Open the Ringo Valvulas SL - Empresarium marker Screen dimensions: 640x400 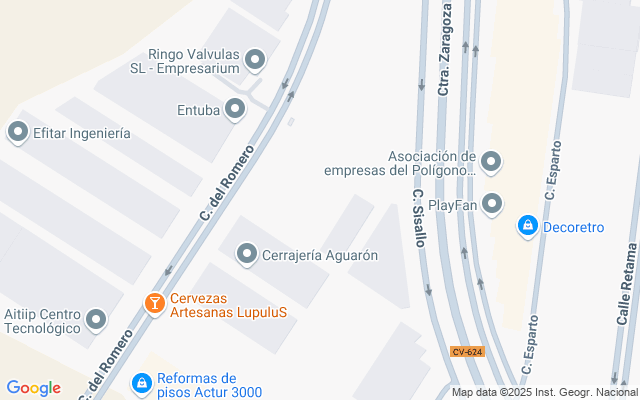pyautogui.click(x=255, y=61)
